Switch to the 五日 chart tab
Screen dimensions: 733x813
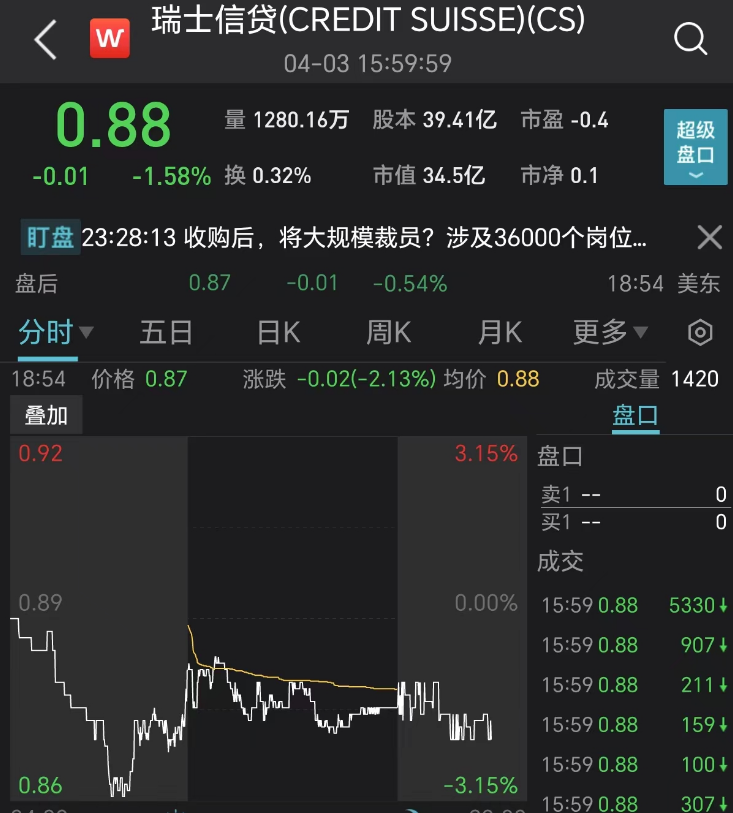pos(166,332)
